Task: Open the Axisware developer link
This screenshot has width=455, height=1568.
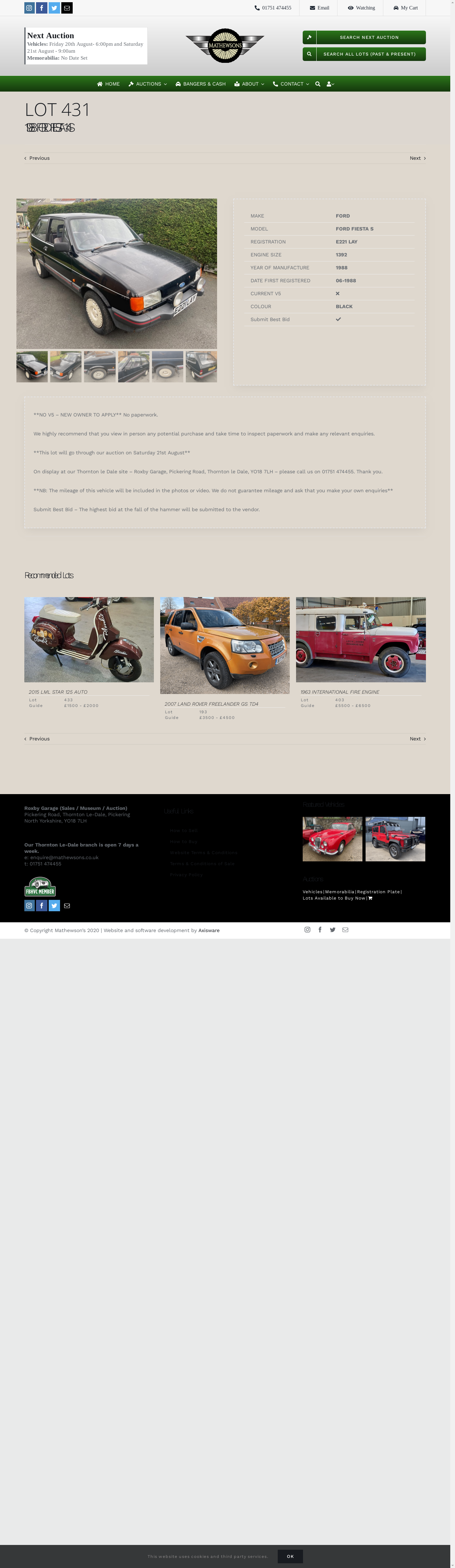Action: click(x=209, y=931)
